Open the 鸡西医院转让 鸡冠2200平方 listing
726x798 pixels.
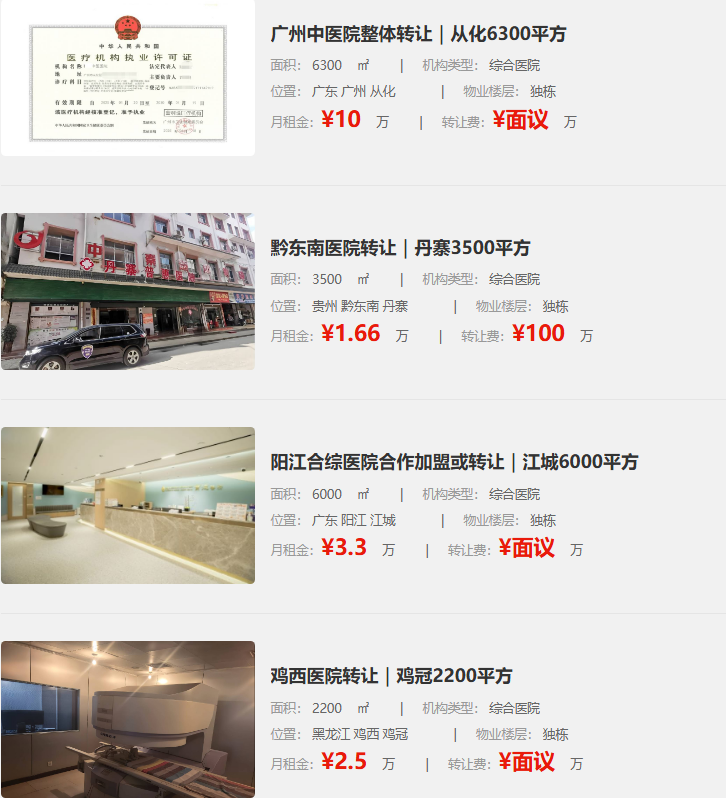point(391,676)
